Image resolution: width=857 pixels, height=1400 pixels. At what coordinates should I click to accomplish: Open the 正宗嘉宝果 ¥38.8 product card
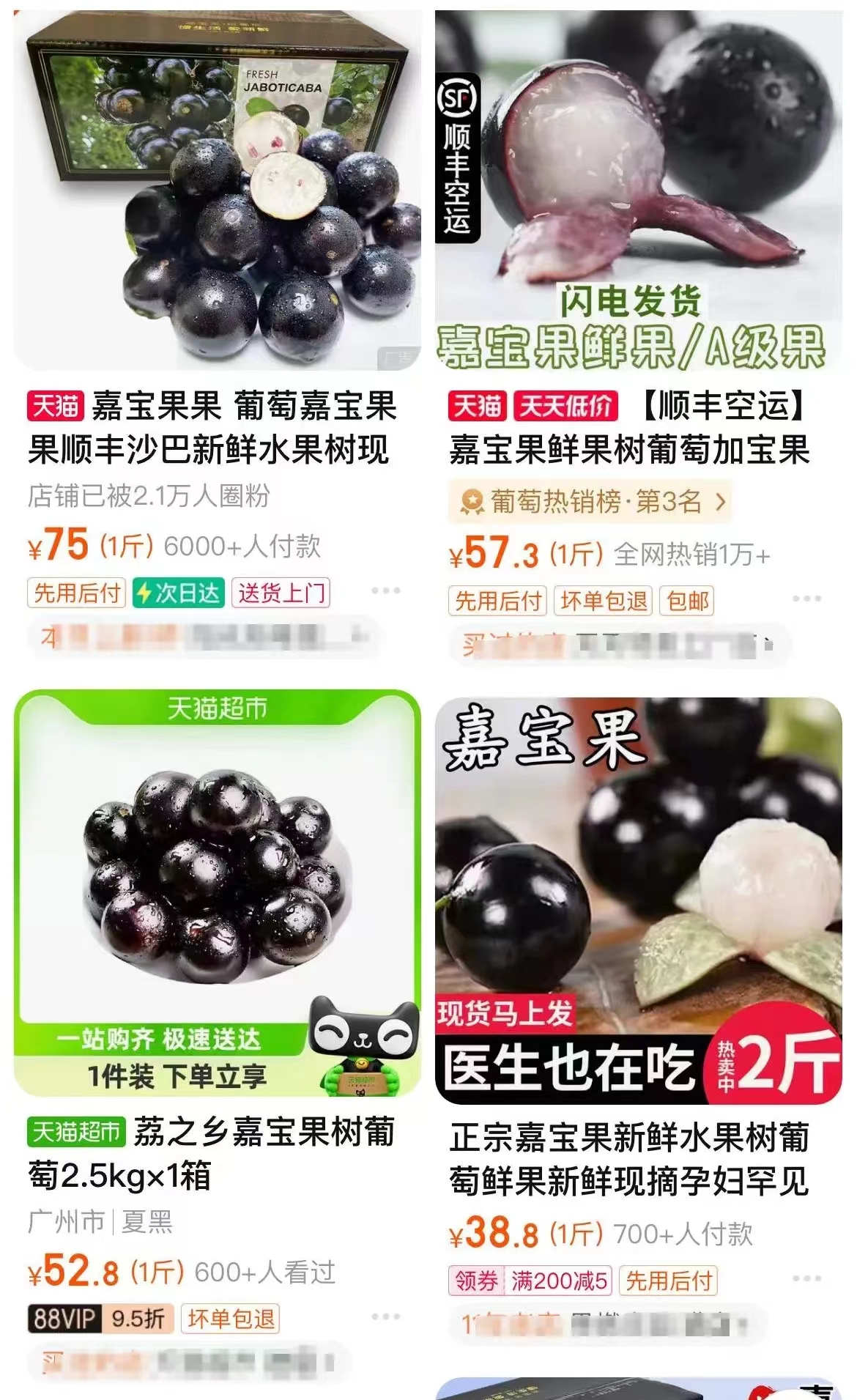pyautogui.click(x=638, y=901)
